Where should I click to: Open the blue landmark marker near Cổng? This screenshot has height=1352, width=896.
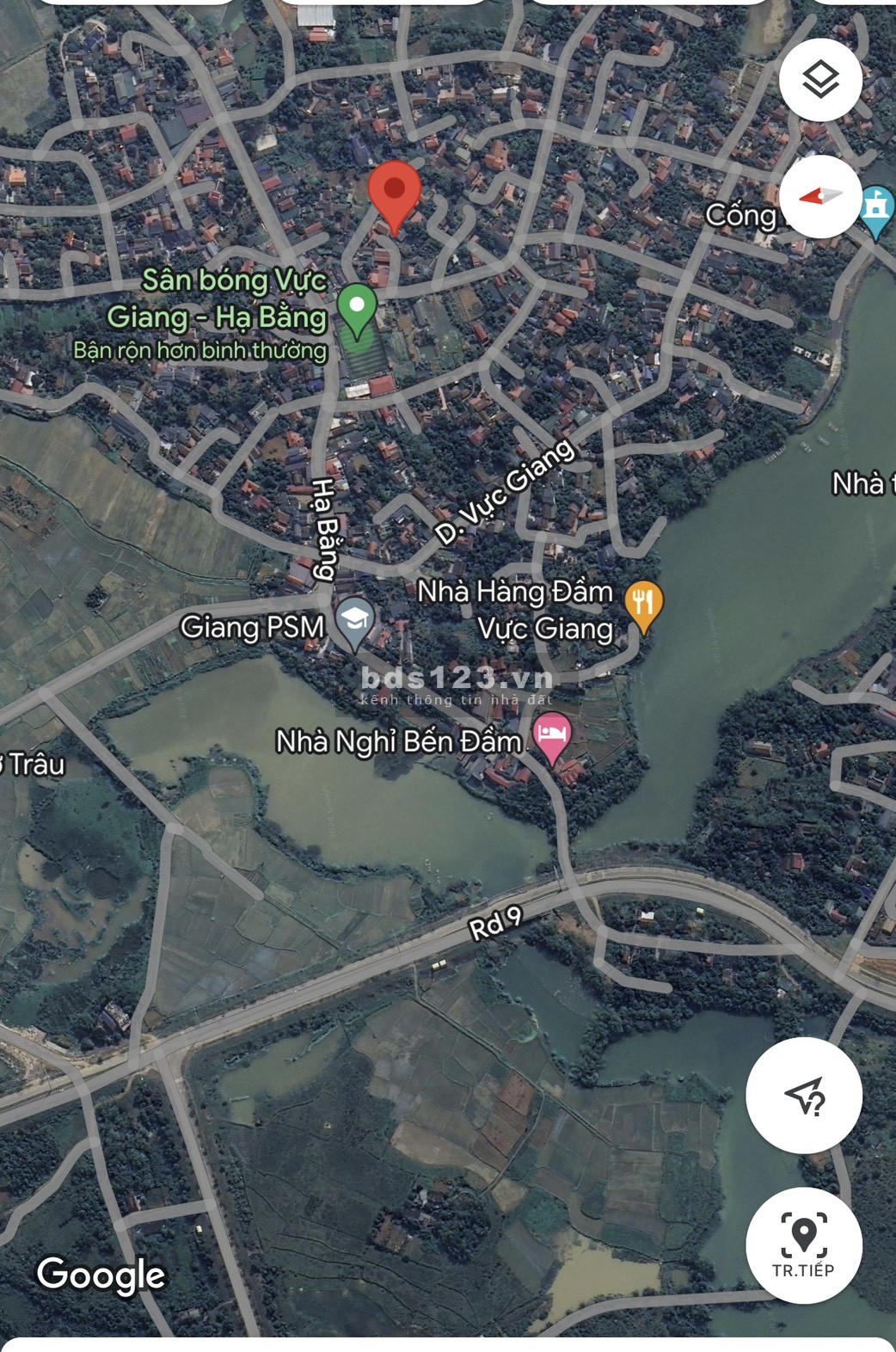[x=877, y=209]
